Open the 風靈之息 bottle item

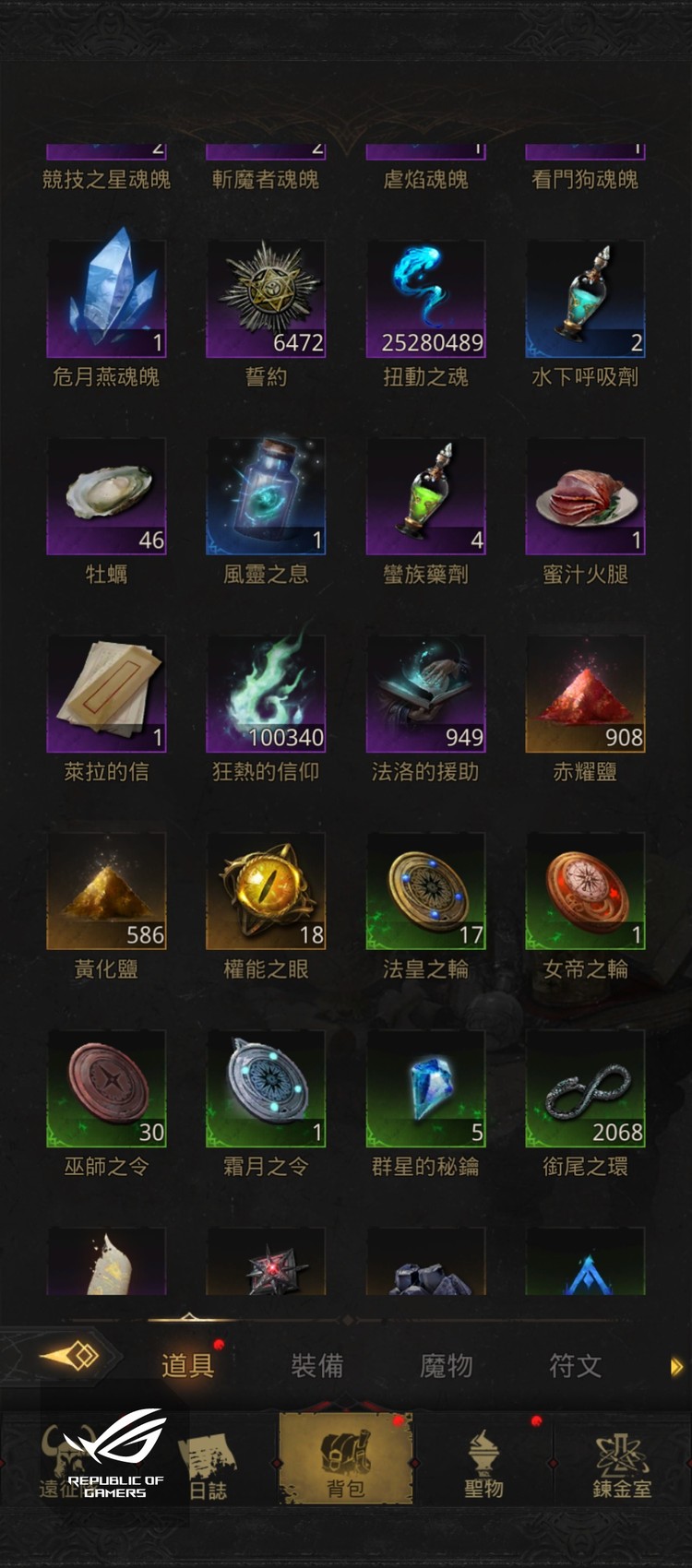point(266,496)
